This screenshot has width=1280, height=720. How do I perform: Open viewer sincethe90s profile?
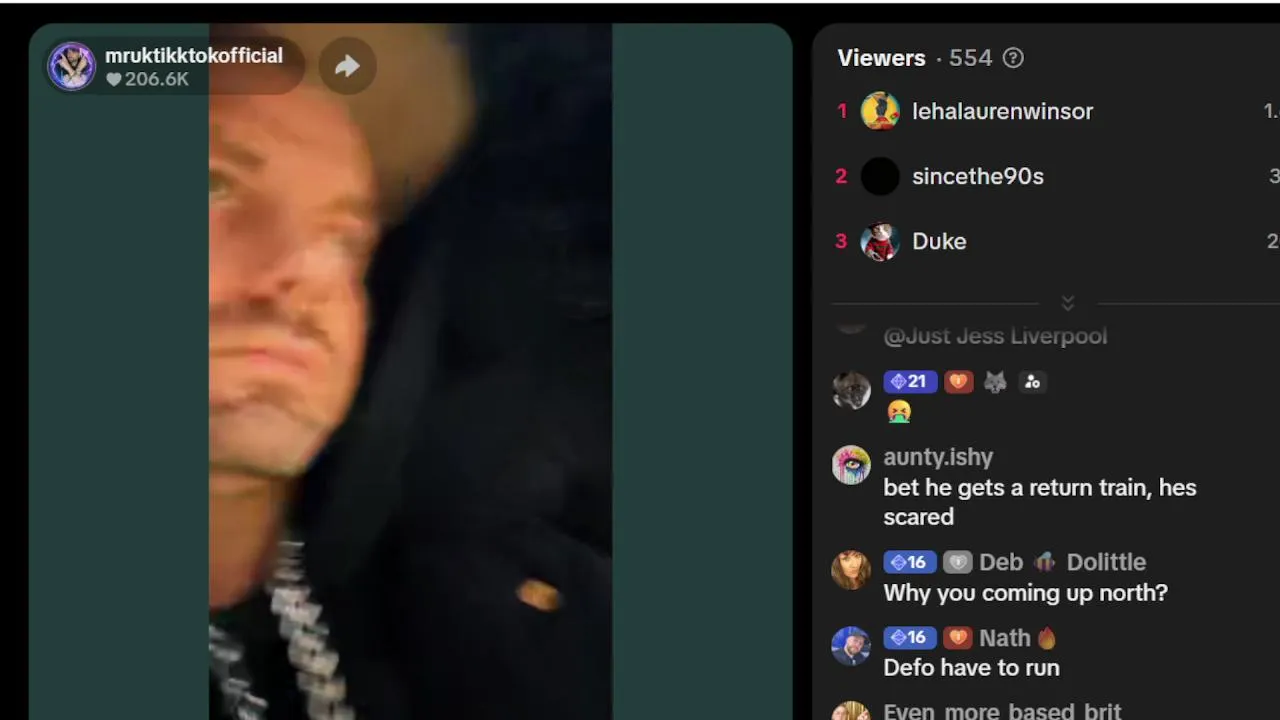(x=977, y=176)
